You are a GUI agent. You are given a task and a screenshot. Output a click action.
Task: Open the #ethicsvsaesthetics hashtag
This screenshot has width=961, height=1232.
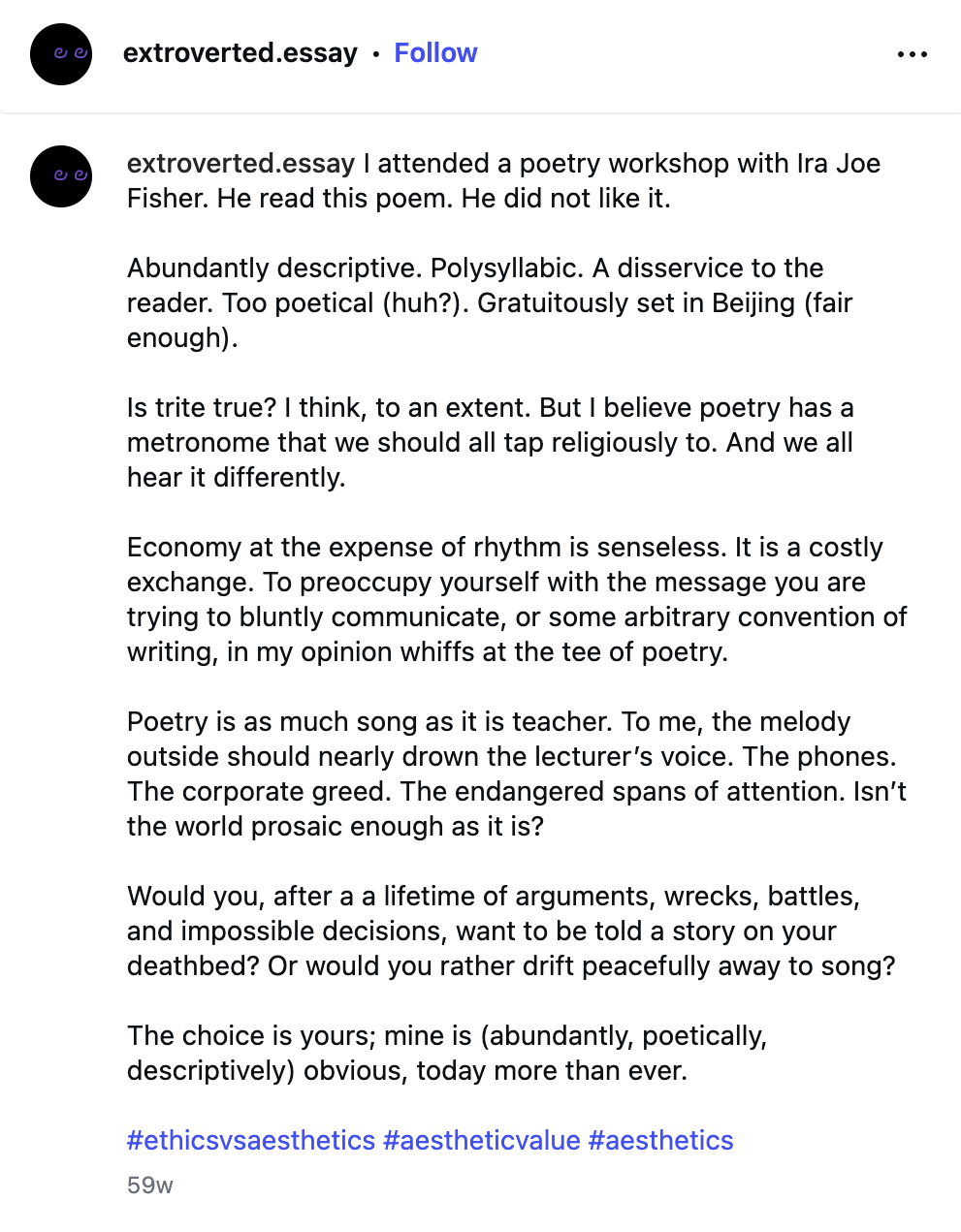(x=251, y=1140)
